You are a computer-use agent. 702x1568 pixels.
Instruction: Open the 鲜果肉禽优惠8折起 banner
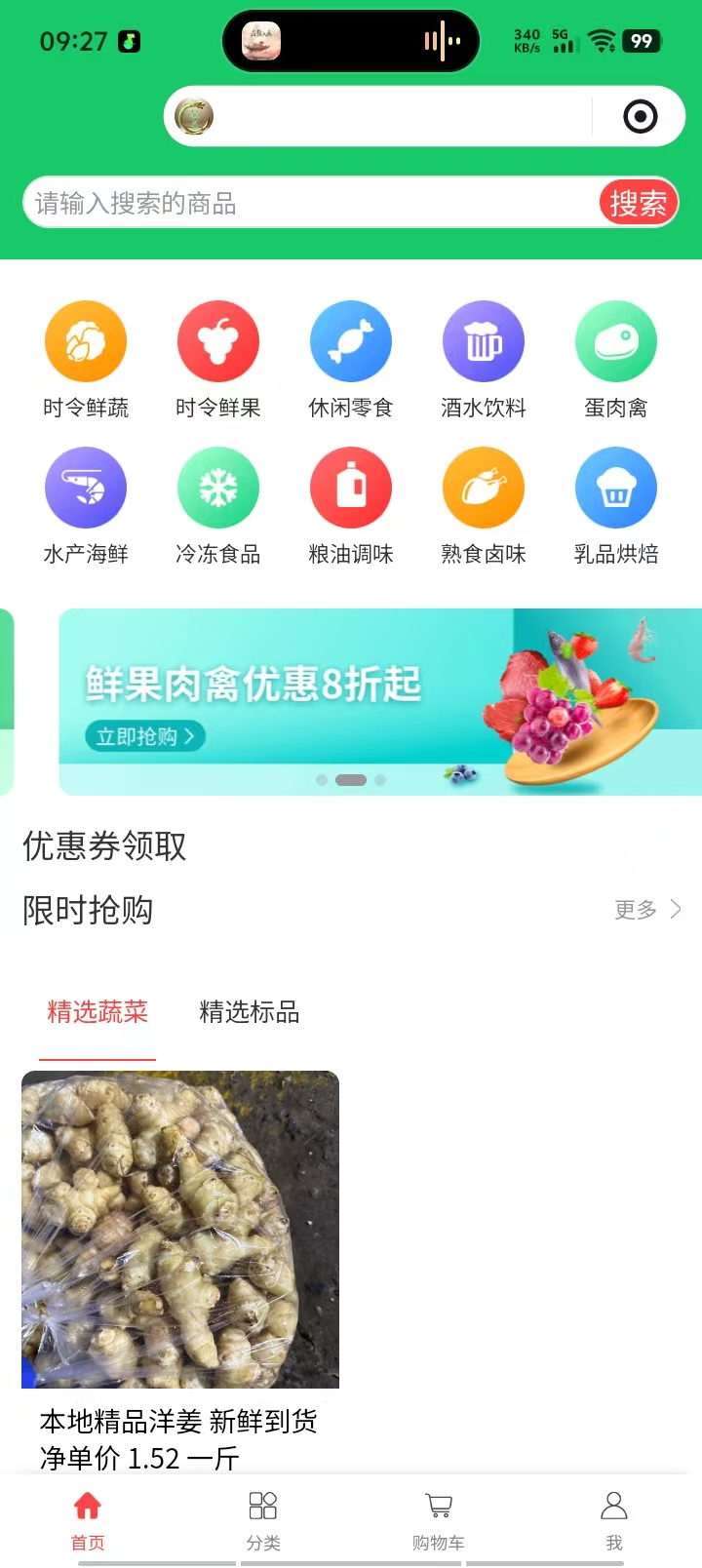tap(380, 700)
